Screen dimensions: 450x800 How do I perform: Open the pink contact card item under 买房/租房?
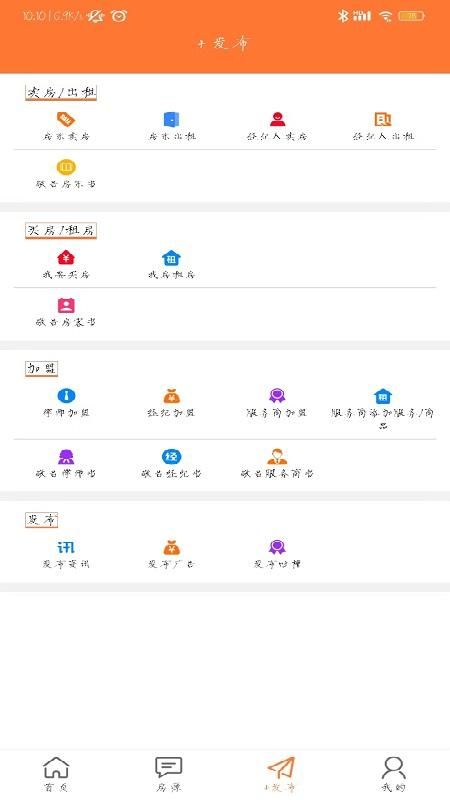click(x=66, y=312)
